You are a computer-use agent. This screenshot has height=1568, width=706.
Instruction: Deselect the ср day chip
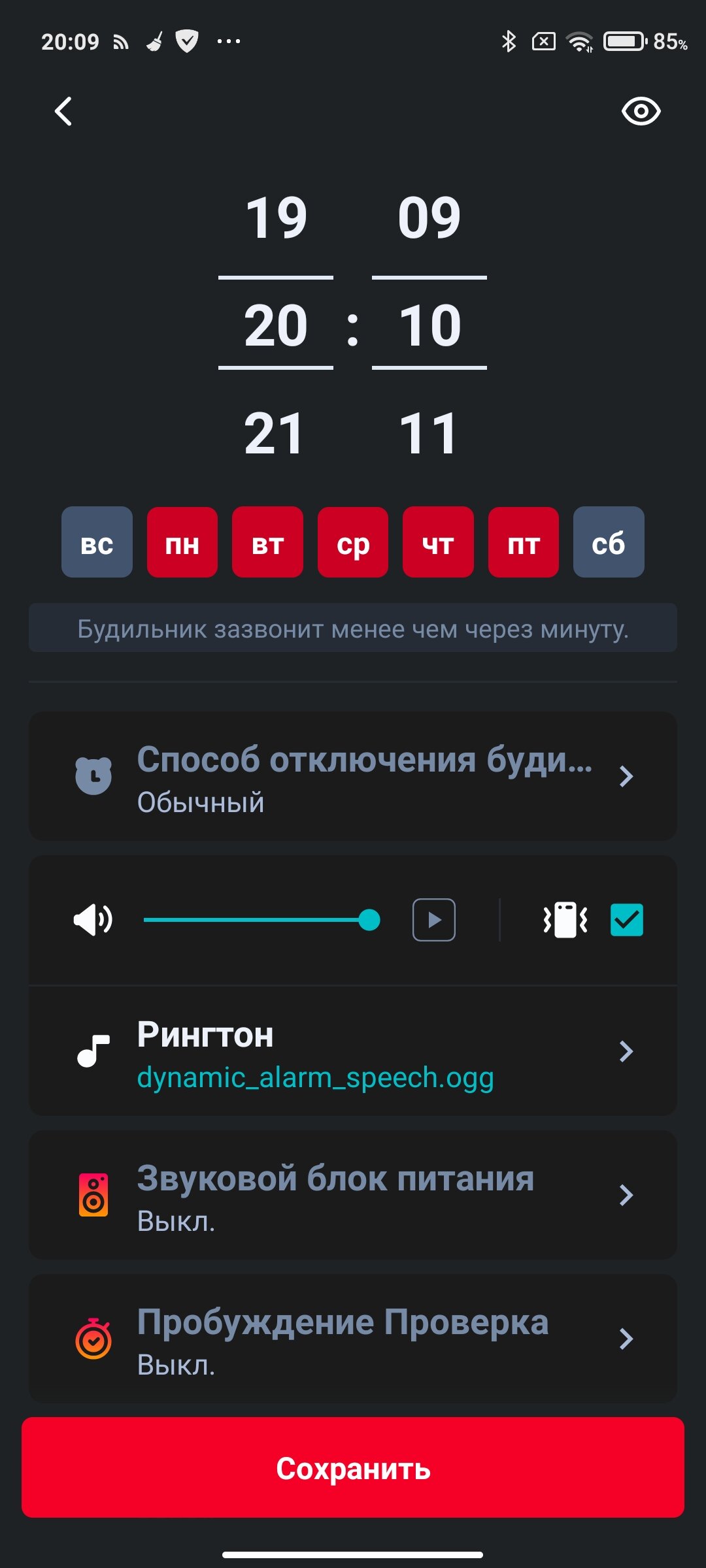click(353, 542)
